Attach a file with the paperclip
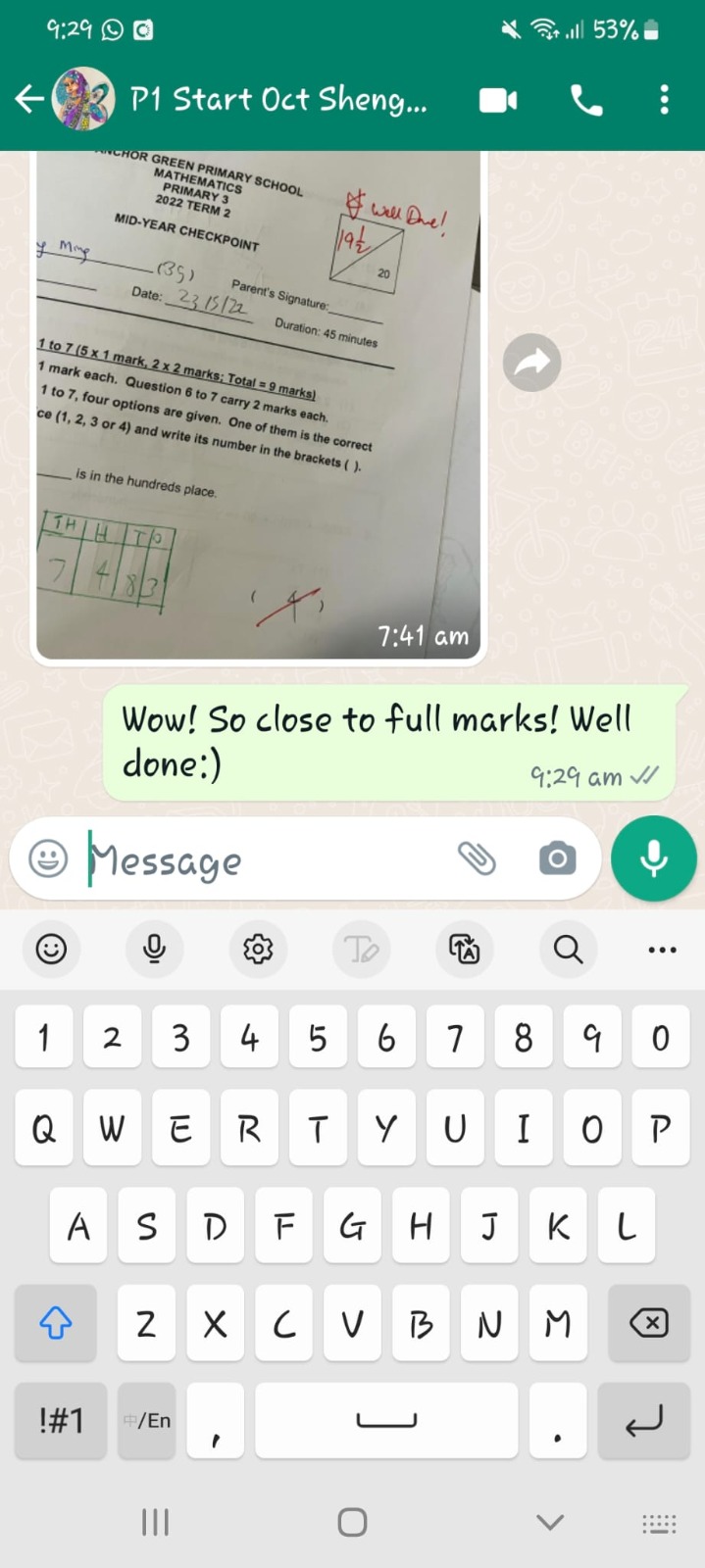The height and width of the screenshot is (1568, 705). 478,859
